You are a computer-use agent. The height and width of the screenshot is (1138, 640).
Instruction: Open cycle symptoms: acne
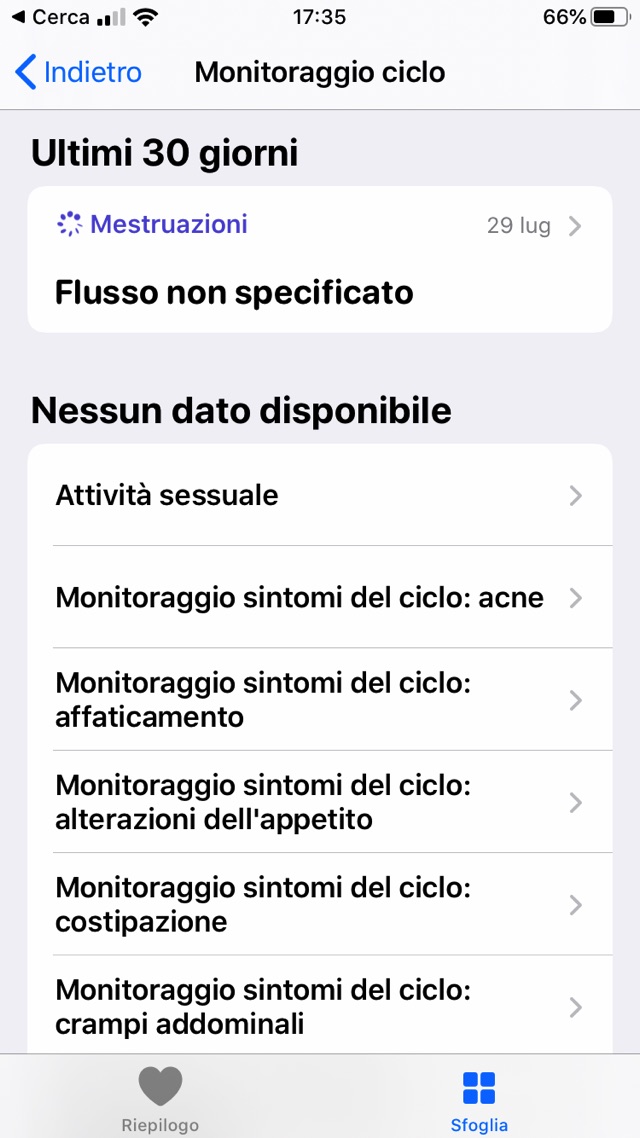click(319, 598)
